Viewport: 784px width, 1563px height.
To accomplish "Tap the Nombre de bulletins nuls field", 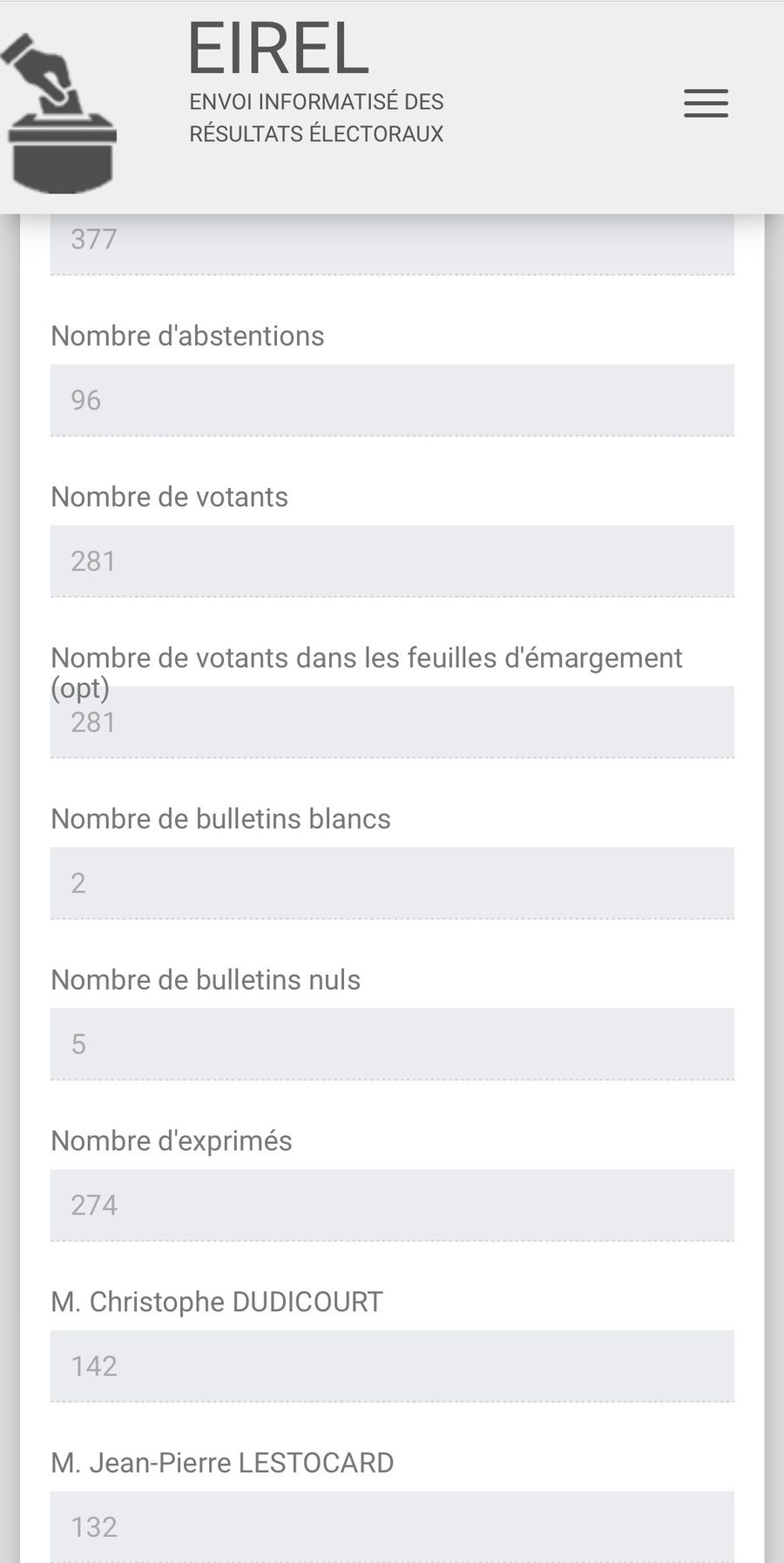I will pyautogui.click(x=392, y=1044).
